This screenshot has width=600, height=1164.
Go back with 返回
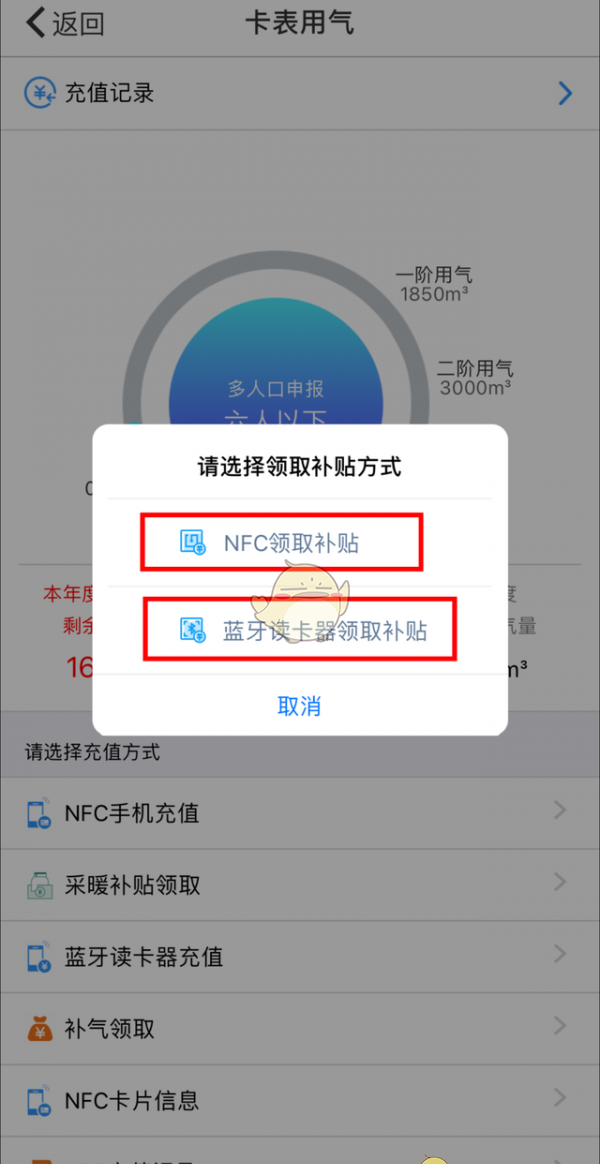[66, 24]
